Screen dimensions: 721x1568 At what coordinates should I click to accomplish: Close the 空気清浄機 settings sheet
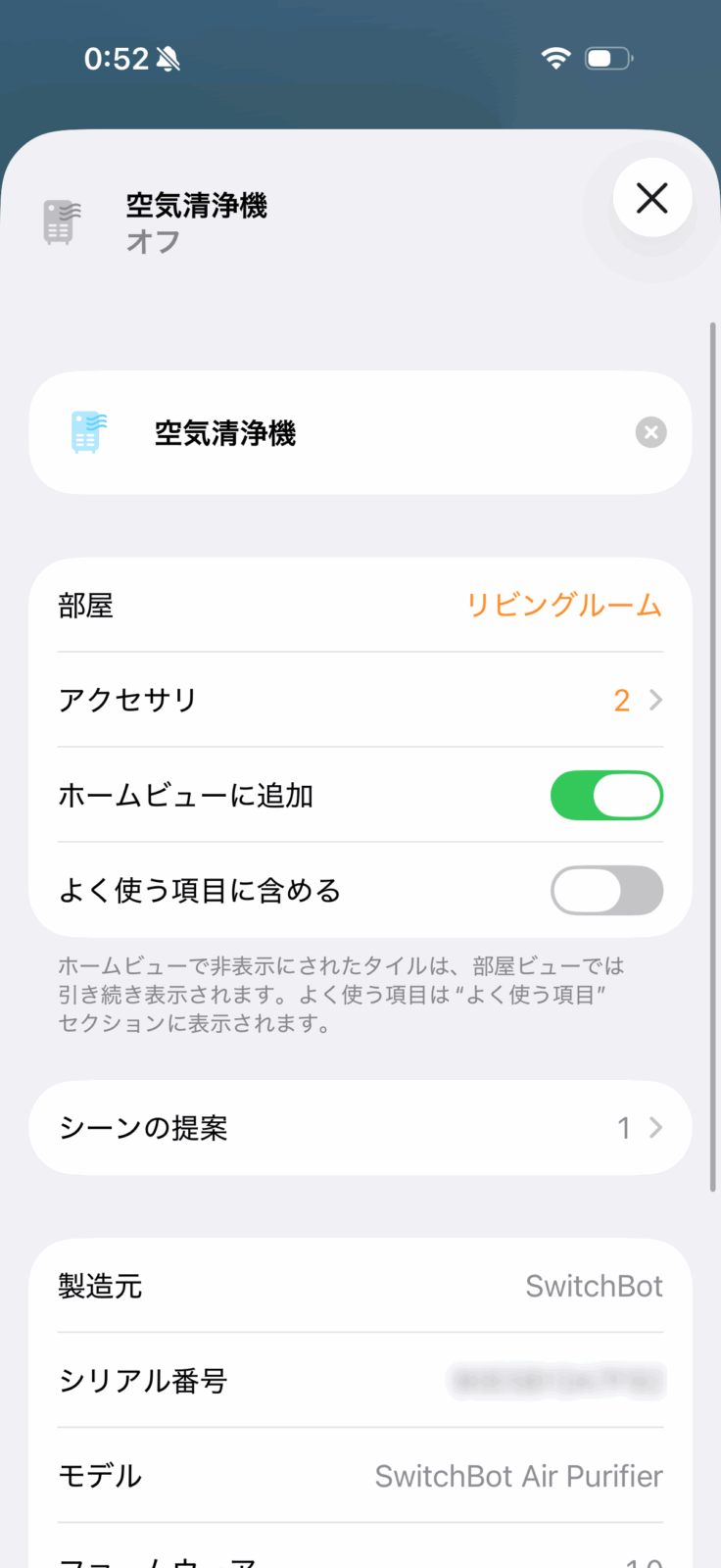click(x=651, y=198)
